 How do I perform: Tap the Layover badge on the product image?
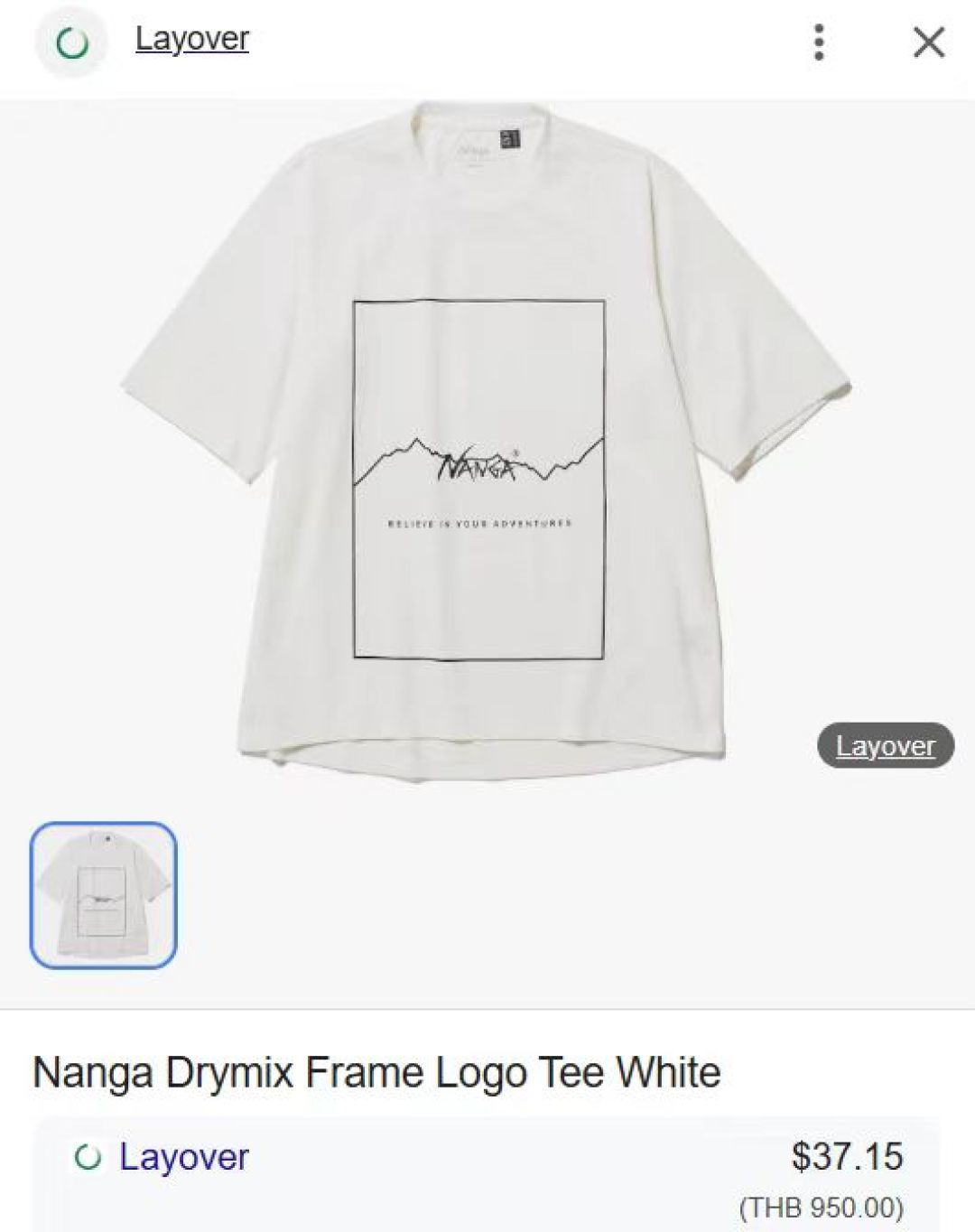coord(885,745)
